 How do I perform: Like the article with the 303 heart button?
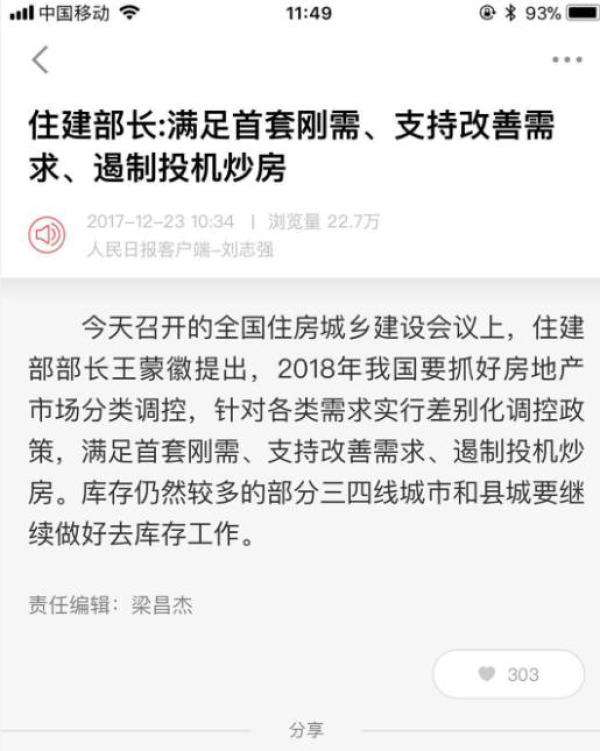(508, 674)
